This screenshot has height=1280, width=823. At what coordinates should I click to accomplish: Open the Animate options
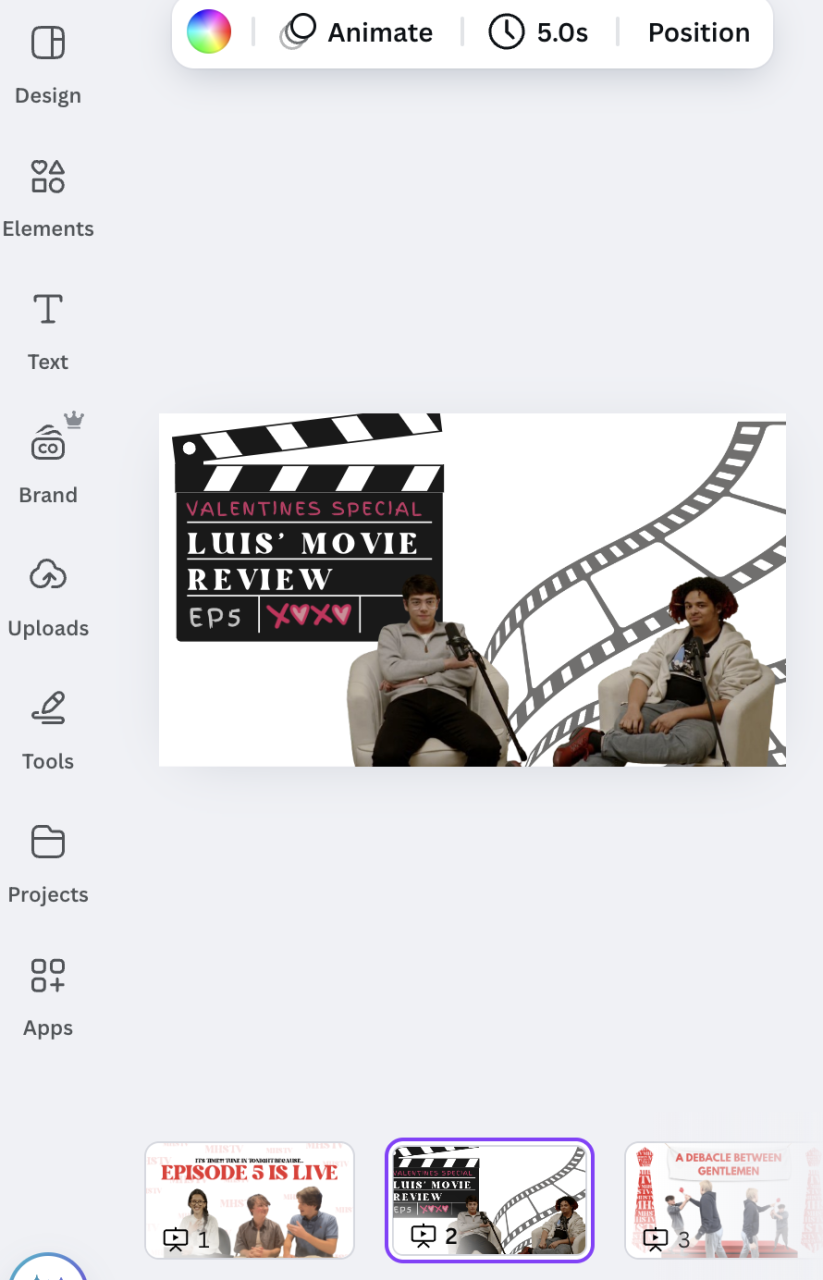tap(358, 32)
